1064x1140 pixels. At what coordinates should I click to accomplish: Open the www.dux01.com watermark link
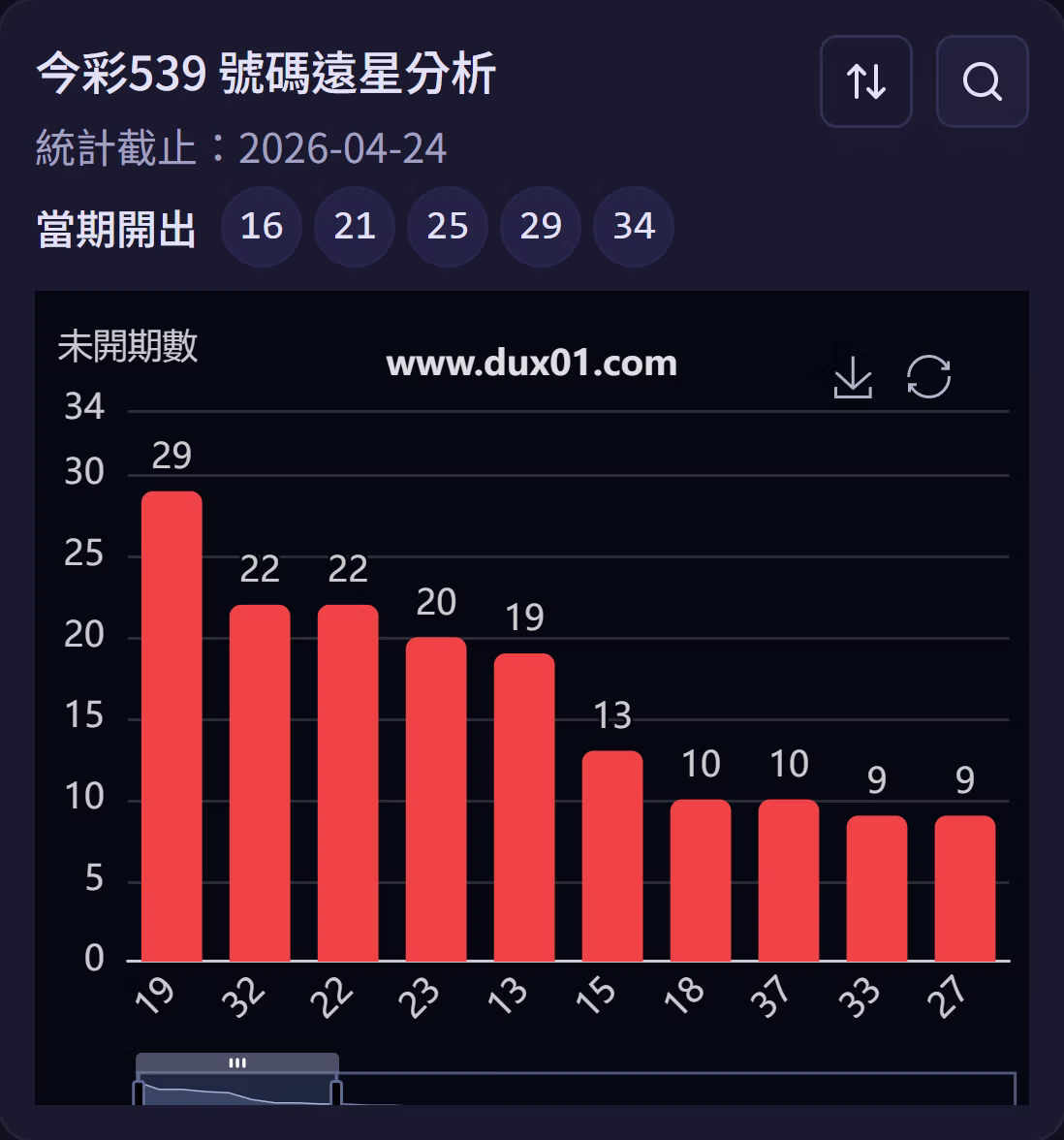click(531, 364)
